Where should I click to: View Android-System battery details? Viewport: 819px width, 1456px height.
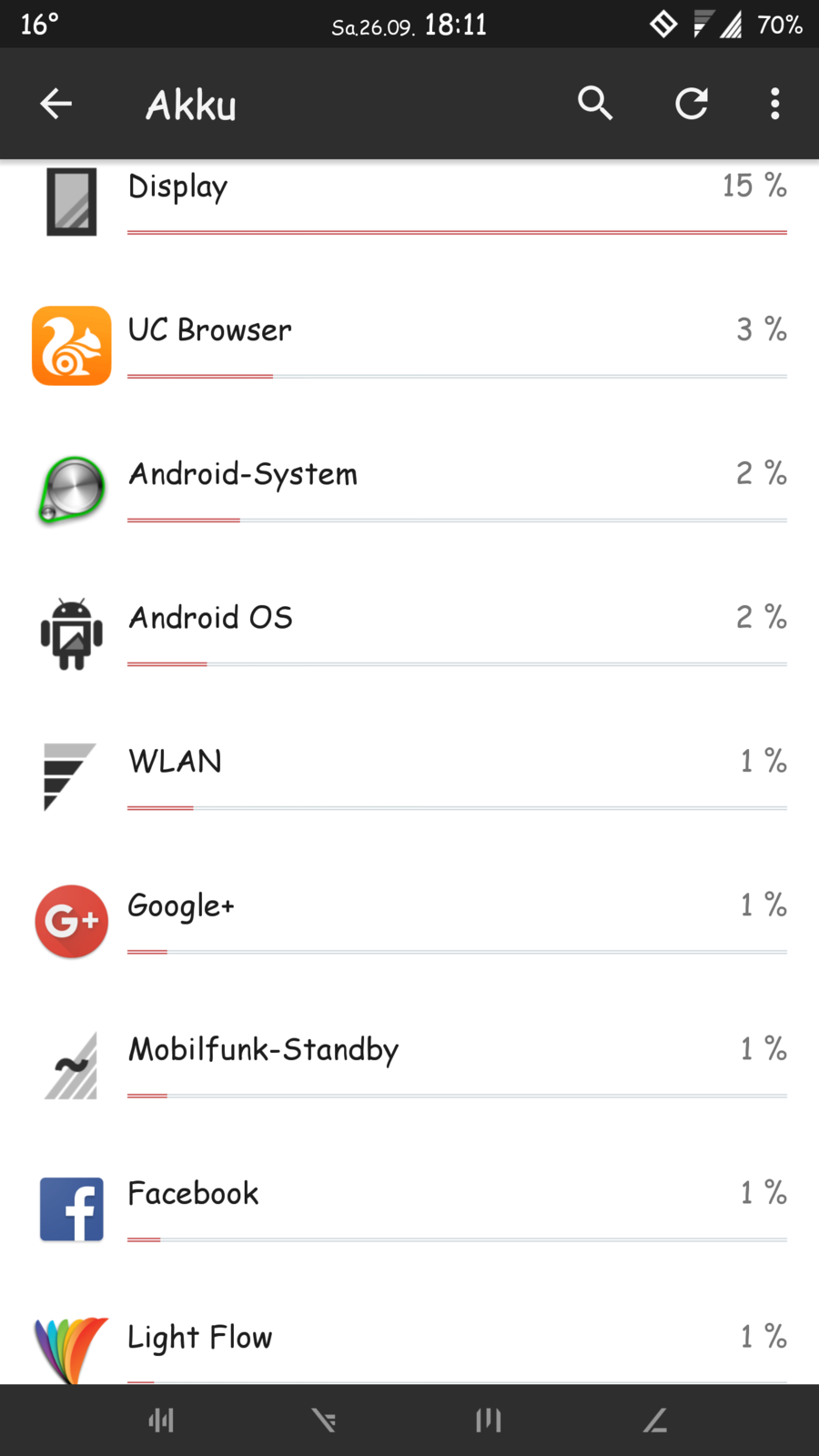point(409,490)
